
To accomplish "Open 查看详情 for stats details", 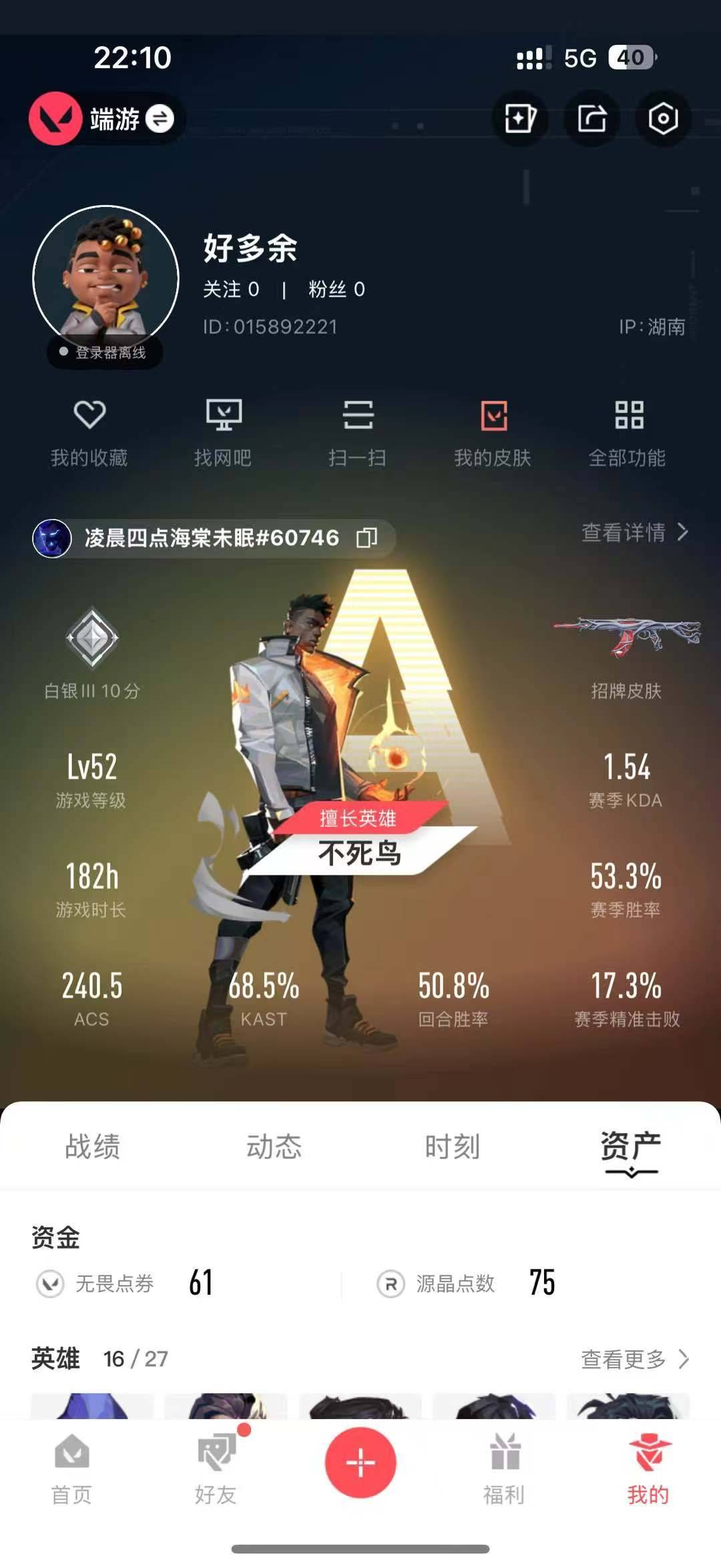I will click(634, 532).
